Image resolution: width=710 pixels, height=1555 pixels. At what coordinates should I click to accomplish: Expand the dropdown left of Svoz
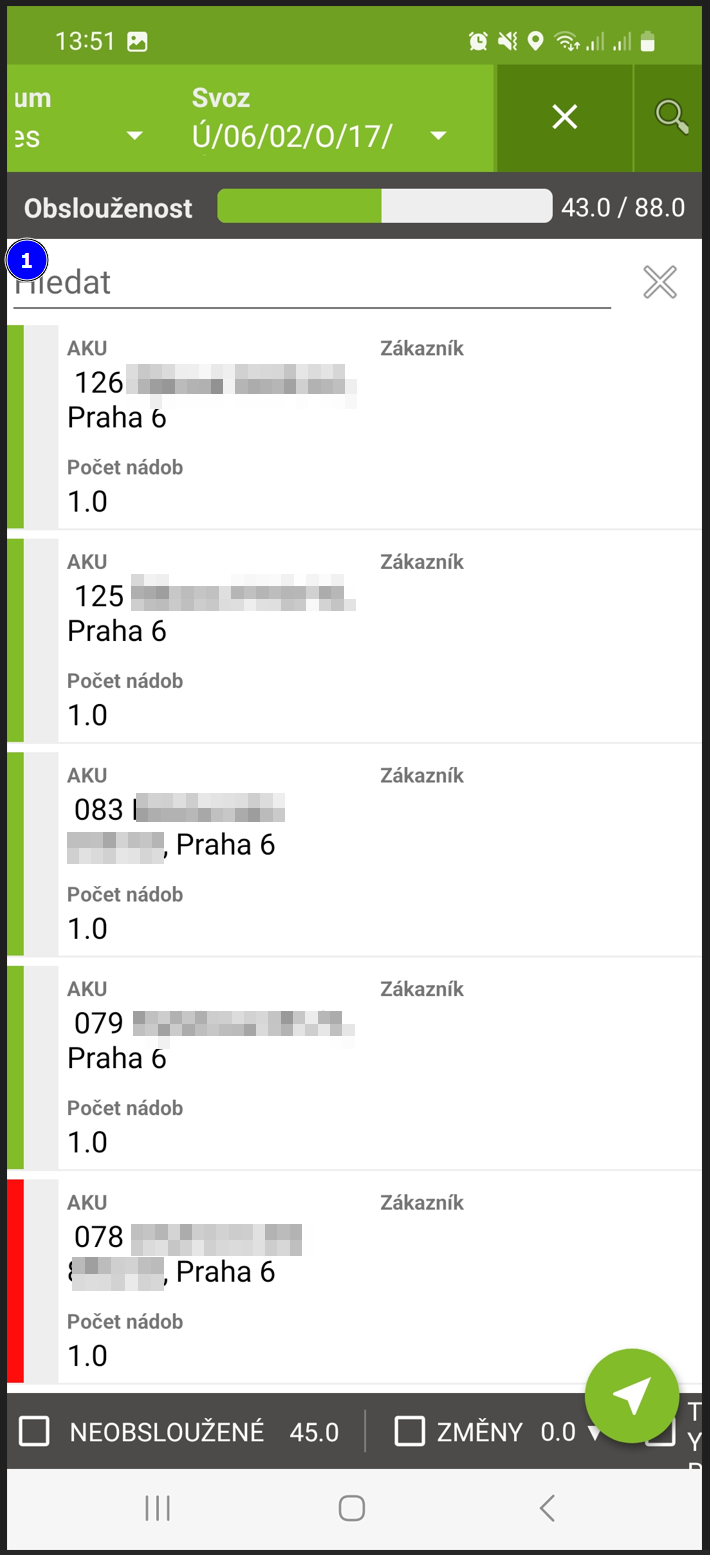click(134, 136)
